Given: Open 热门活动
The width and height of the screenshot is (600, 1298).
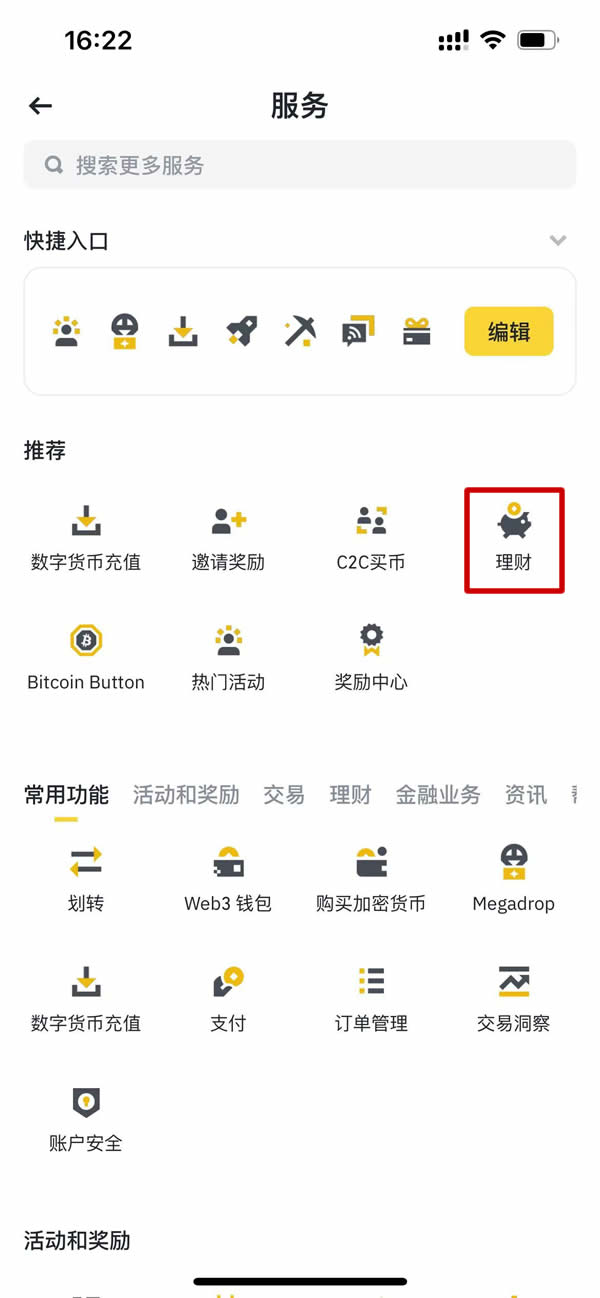Looking at the screenshot, I should [x=228, y=659].
